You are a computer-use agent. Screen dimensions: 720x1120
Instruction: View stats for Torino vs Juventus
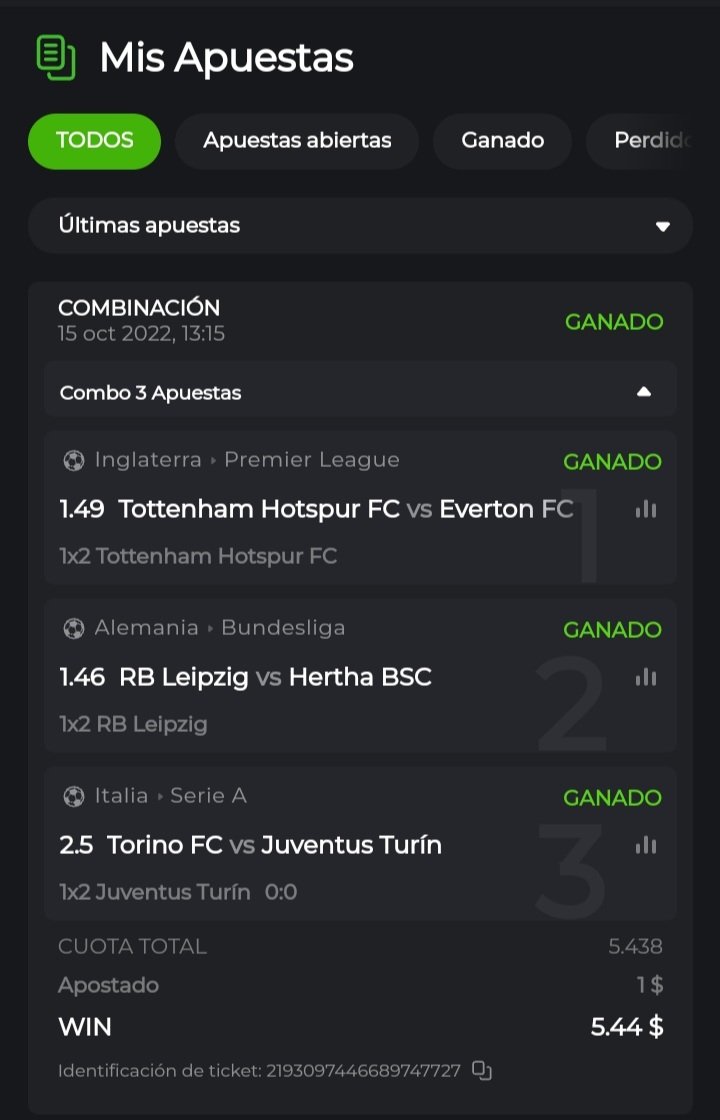click(x=646, y=845)
